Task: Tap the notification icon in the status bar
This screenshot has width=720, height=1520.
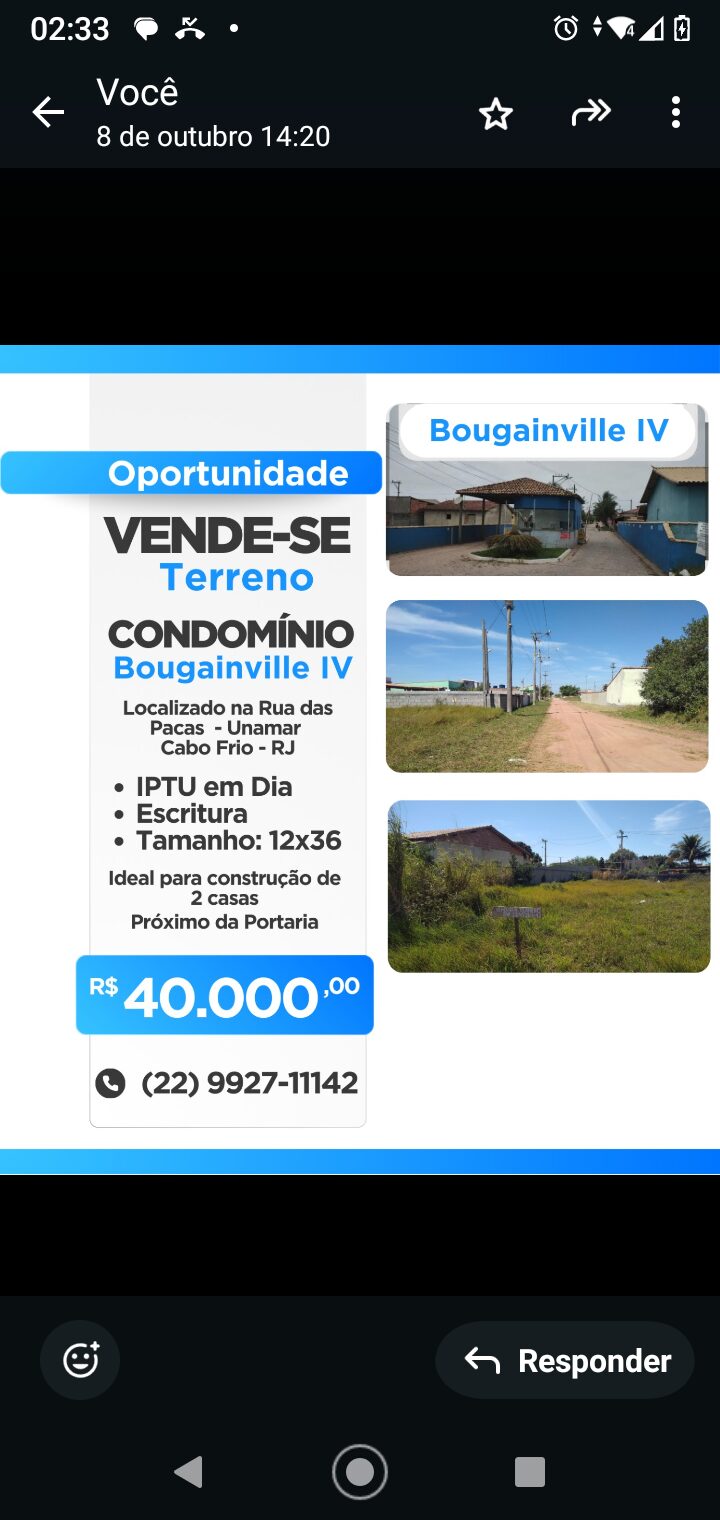Action: pos(144,29)
